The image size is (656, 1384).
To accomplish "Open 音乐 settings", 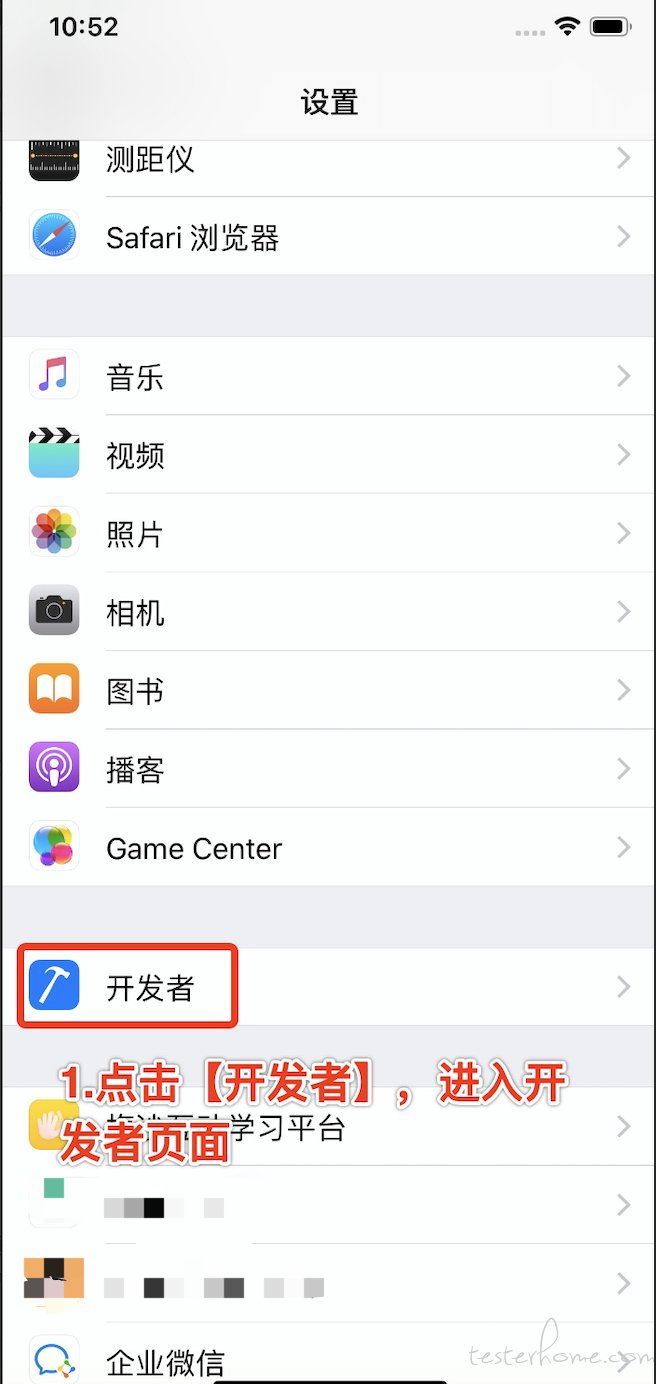I will tap(328, 376).
